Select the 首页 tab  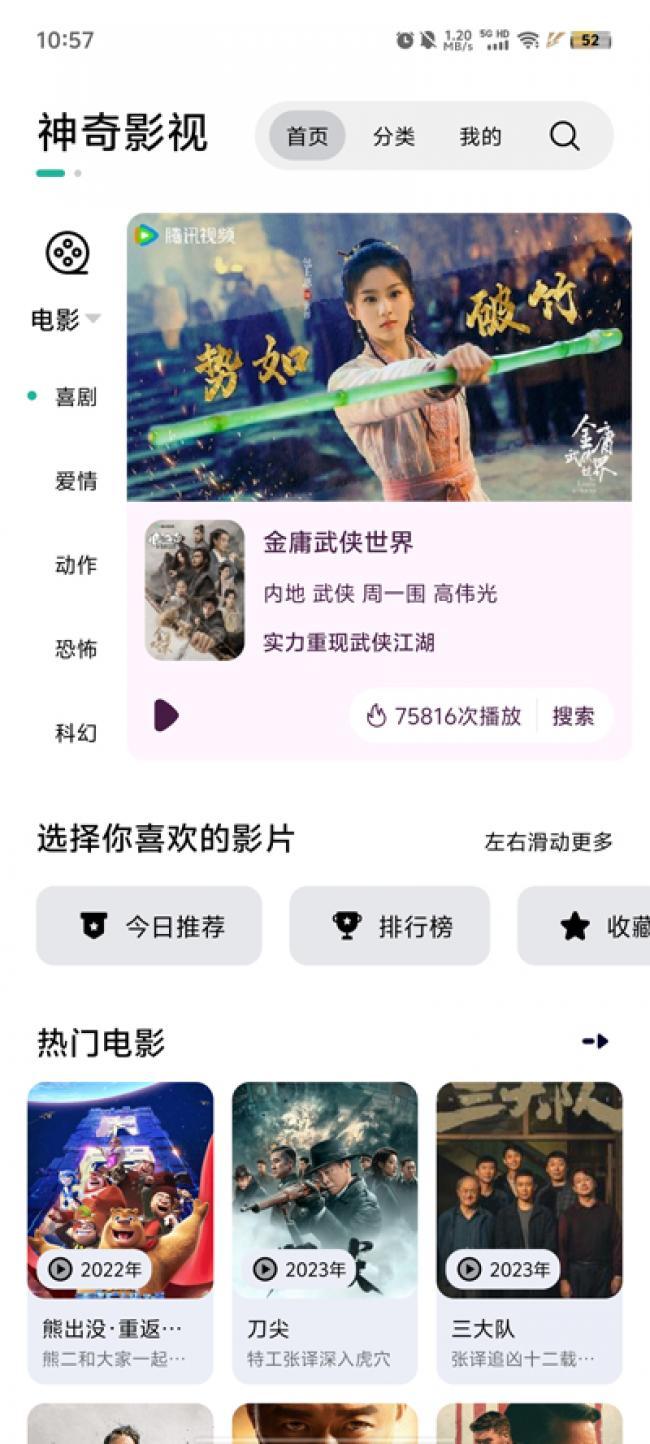[x=307, y=136]
